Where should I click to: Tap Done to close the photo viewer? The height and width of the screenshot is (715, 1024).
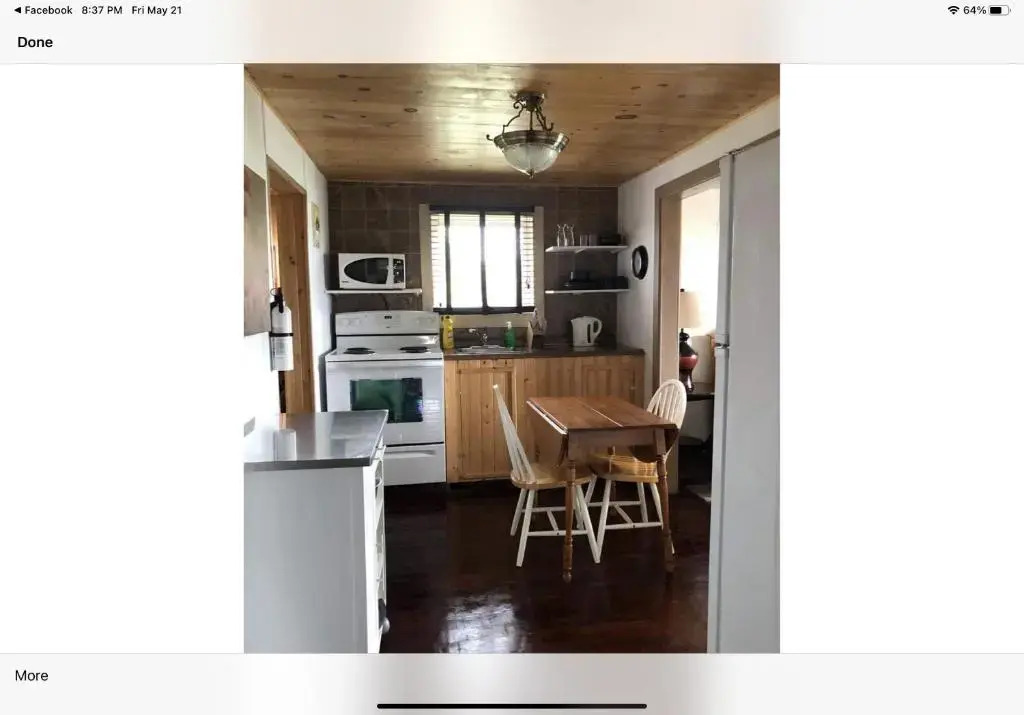35,42
